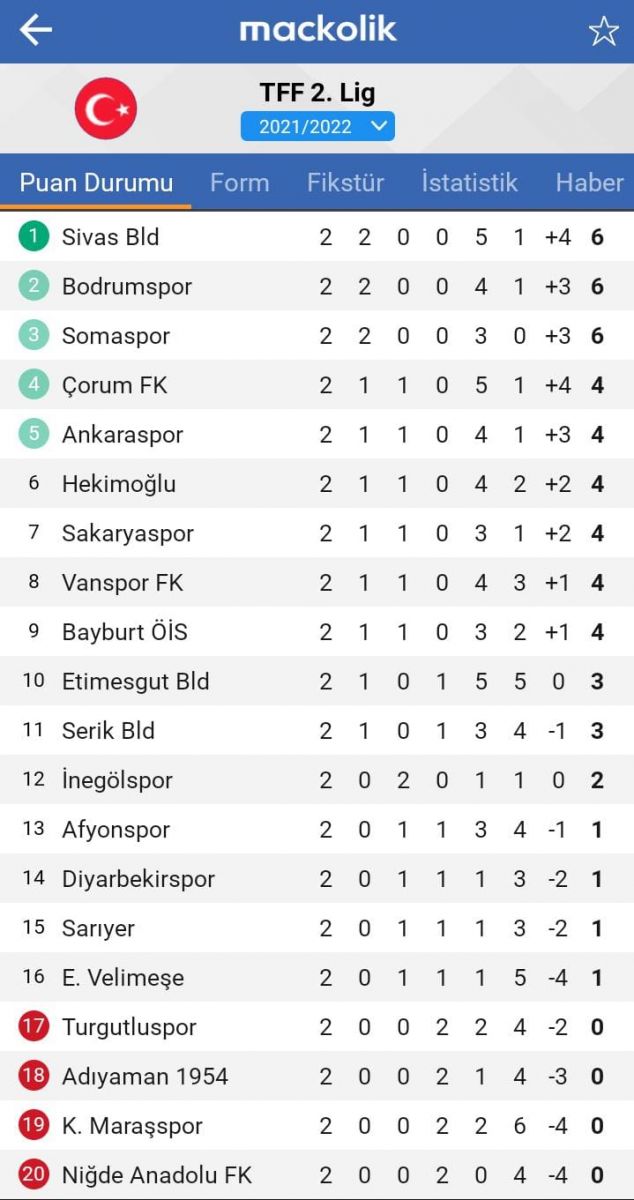Switch to the Form tab
This screenshot has width=634, height=1200.
click(239, 183)
